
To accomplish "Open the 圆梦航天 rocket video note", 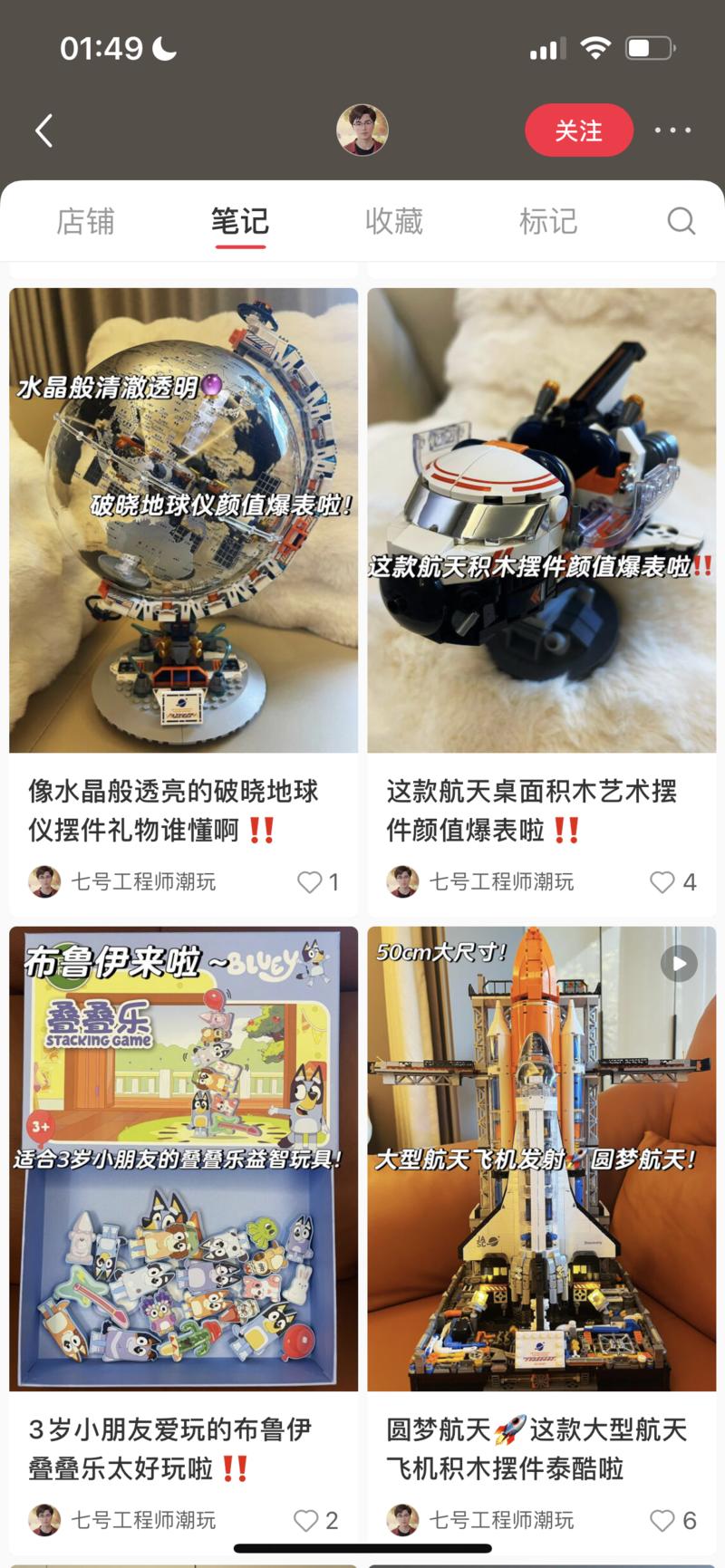I will (x=541, y=1159).
